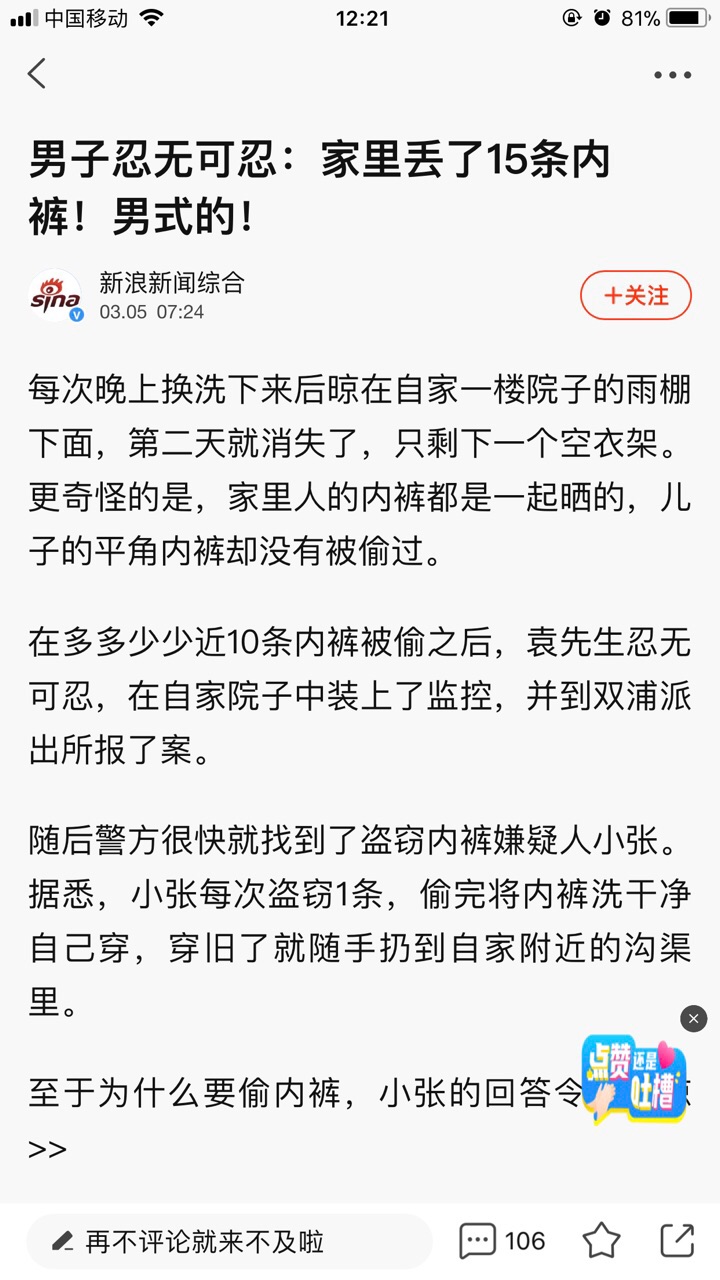Open the three-dot overflow menu

pyautogui.click(x=672, y=75)
